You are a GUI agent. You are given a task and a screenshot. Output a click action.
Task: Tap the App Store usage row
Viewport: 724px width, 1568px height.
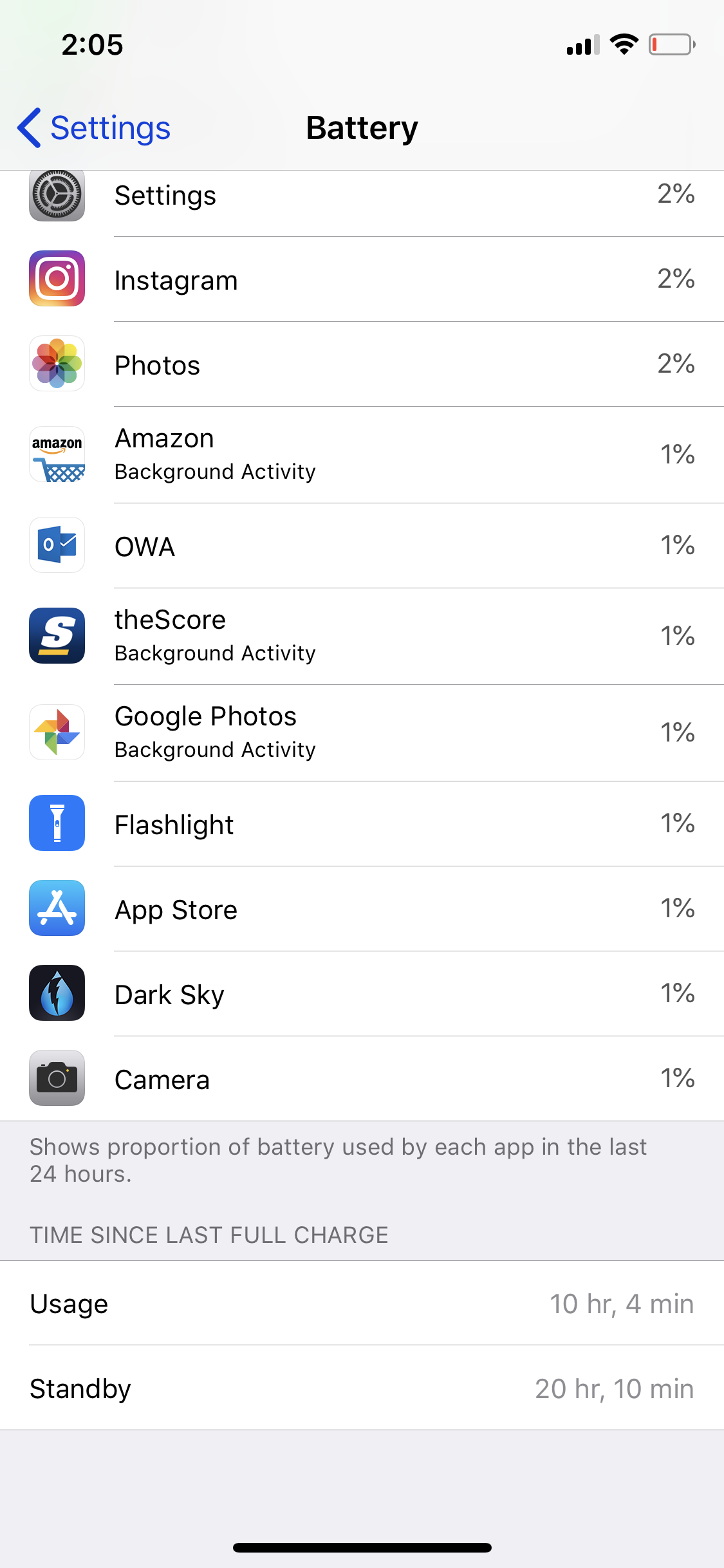click(360, 909)
